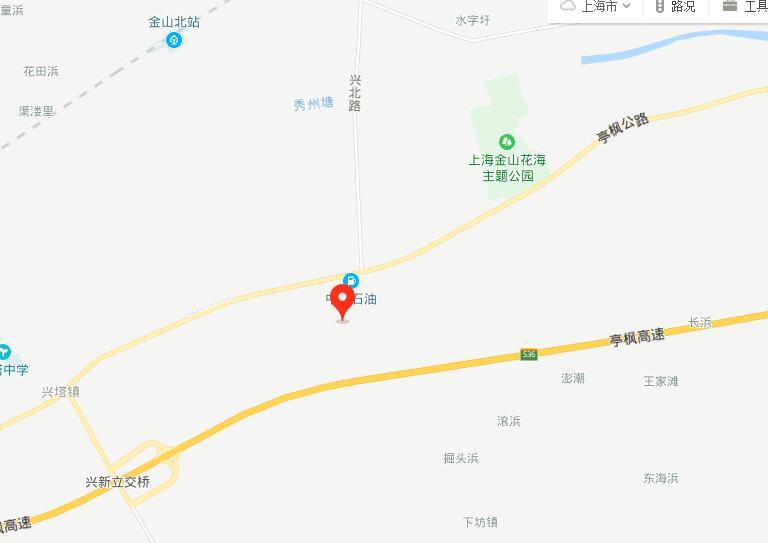768x543 pixels.
Task: Select the 金山北站 station marker
Action: pyautogui.click(x=175, y=40)
